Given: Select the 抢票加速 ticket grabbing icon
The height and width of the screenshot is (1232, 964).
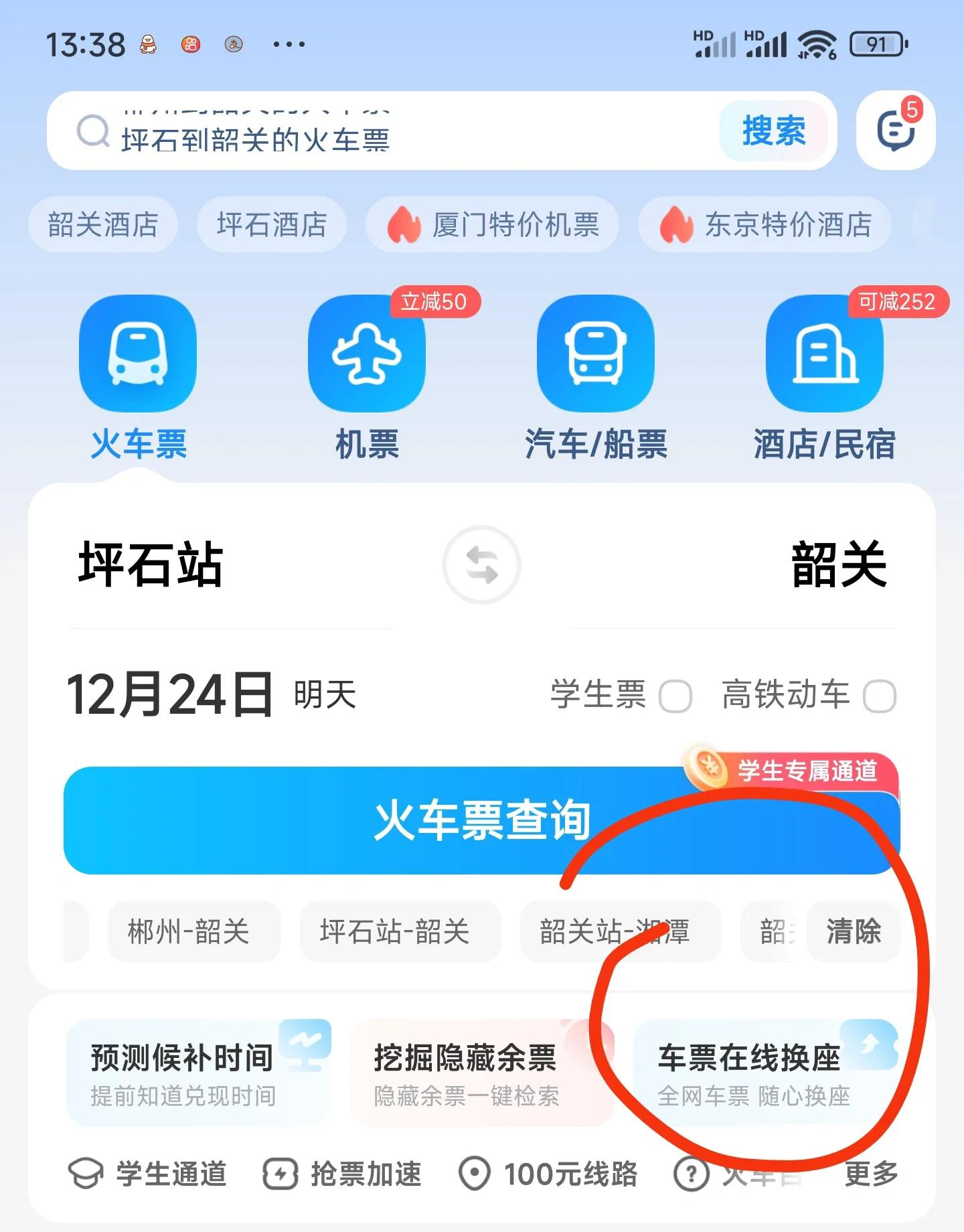Looking at the screenshot, I should [x=281, y=1168].
